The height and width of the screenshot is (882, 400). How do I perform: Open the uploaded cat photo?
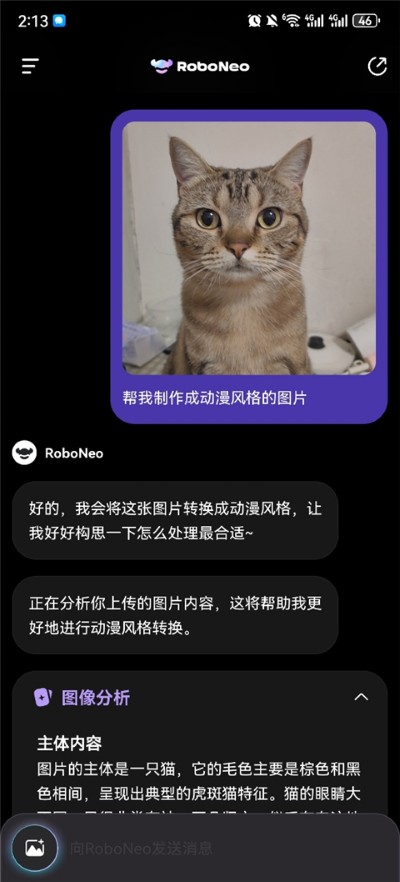[x=249, y=248]
